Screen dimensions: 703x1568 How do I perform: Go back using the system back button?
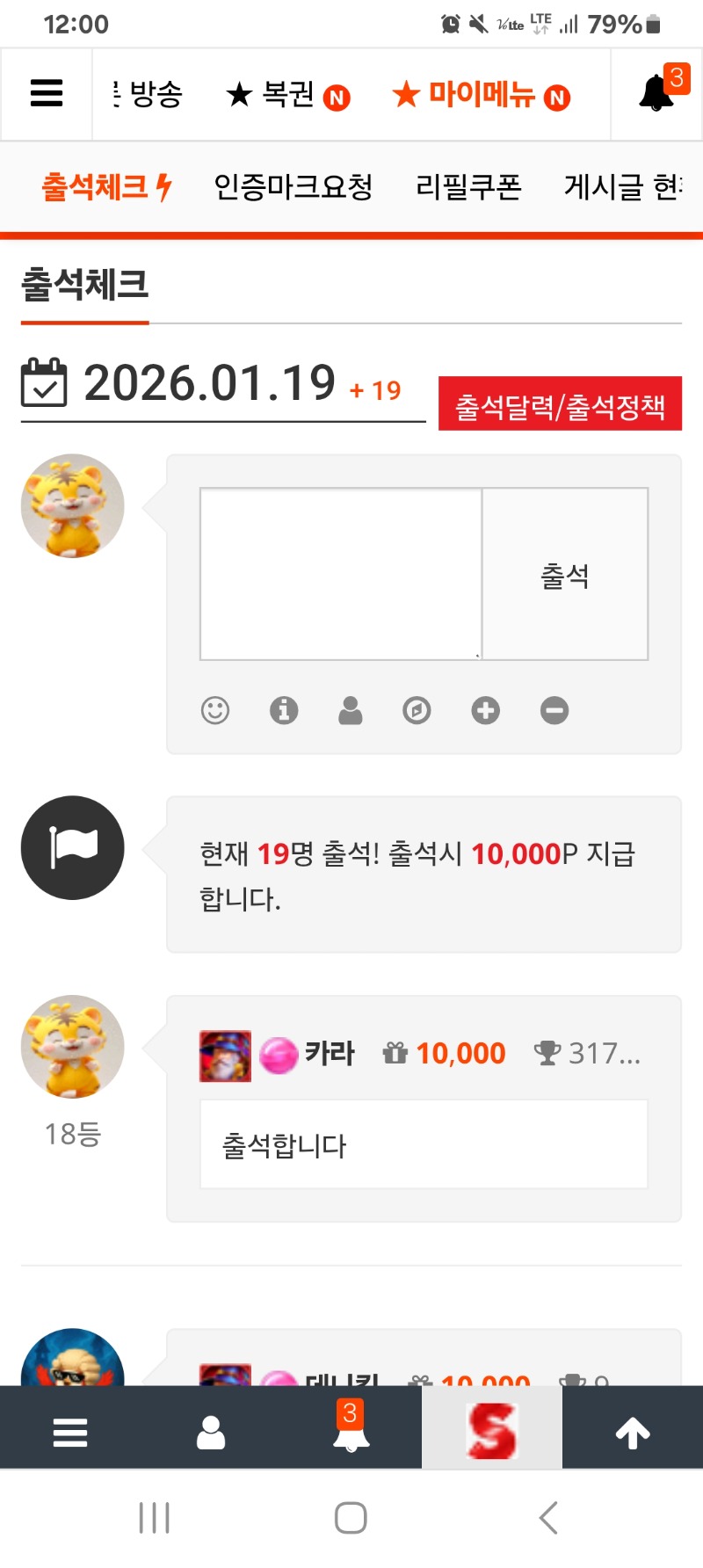pyautogui.click(x=548, y=1518)
